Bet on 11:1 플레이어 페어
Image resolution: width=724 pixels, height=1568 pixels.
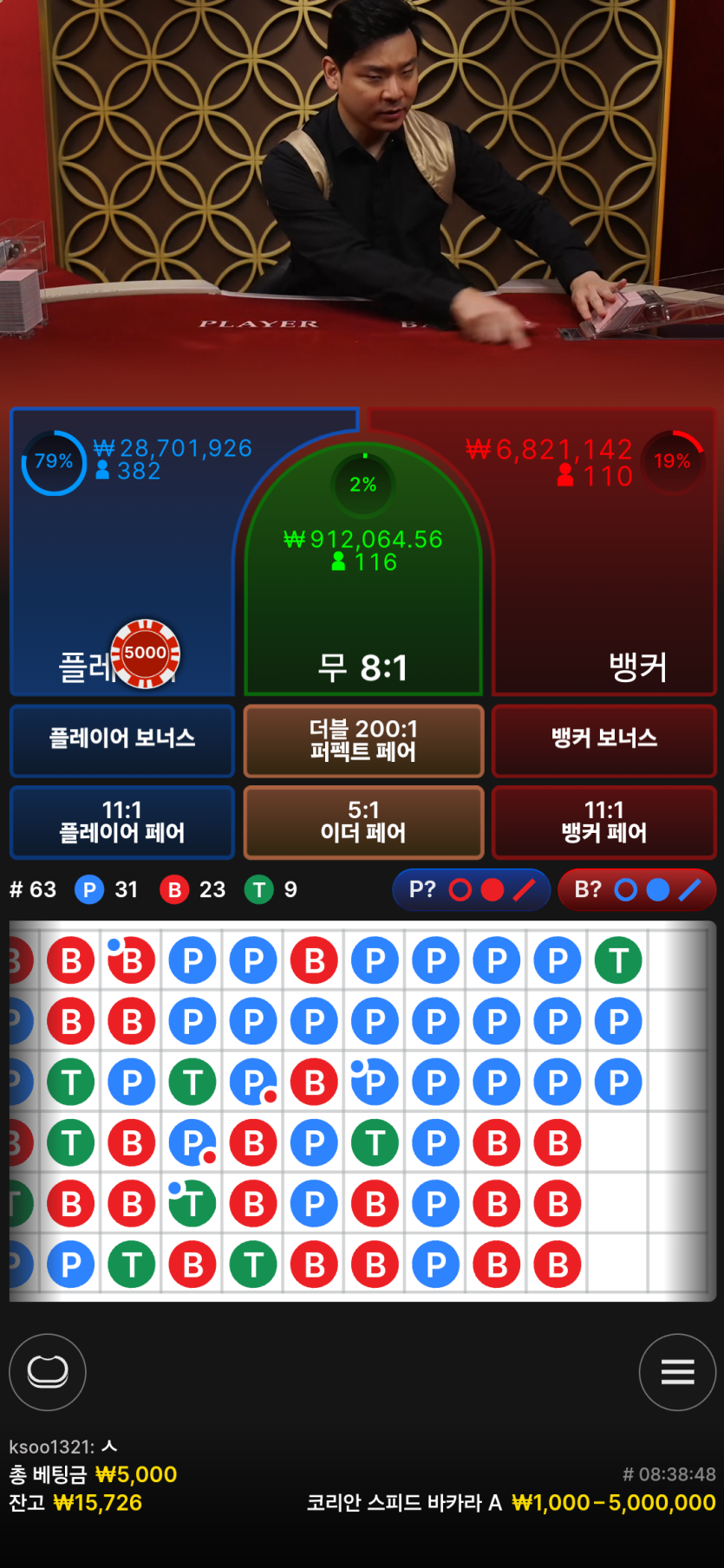coord(122,822)
